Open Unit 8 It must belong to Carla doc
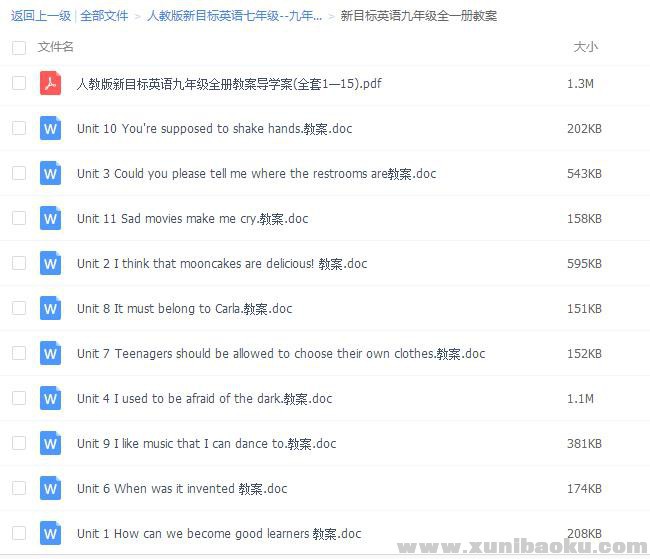Screen dimensions: 650x559 pos(184,309)
